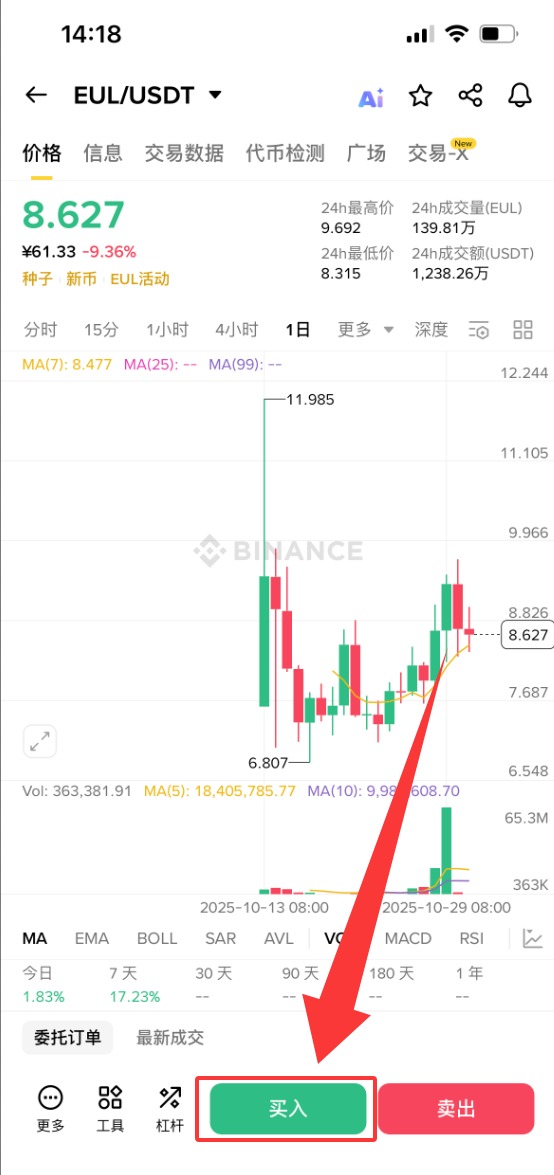Switch to 最新成交 tab
This screenshot has height=1175, width=554.
[169, 1038]
